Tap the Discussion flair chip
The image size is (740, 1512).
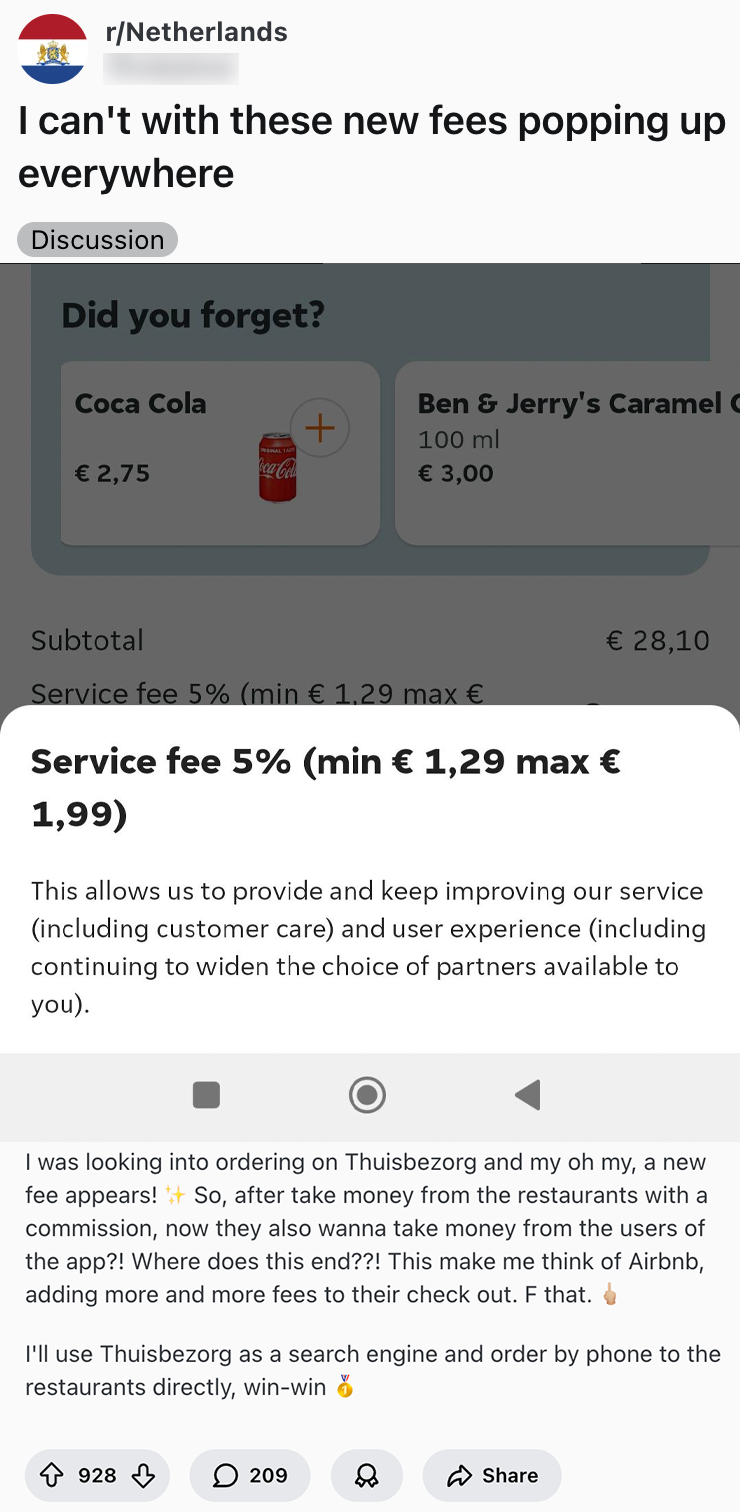tap(97, 240)
